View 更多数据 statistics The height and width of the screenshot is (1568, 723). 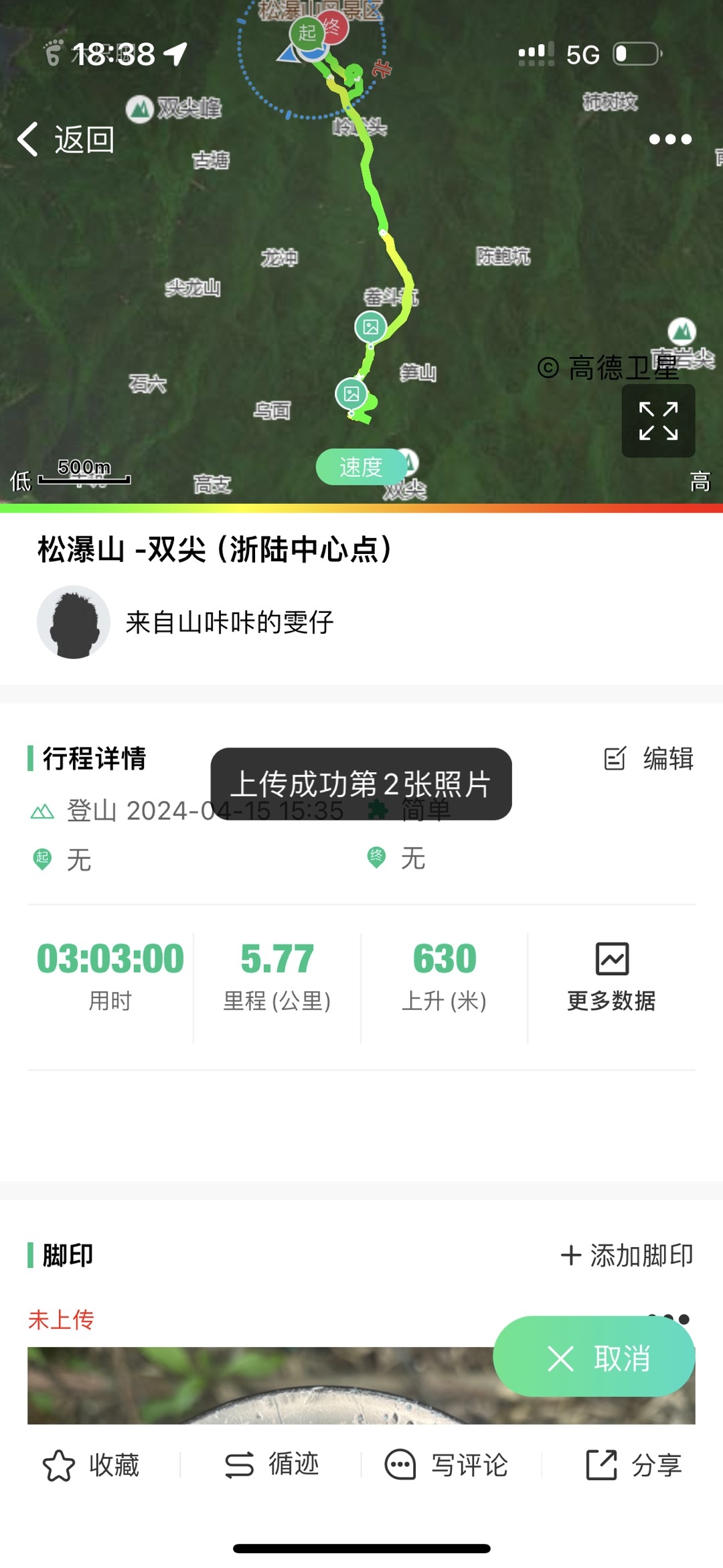coord(611,977)
